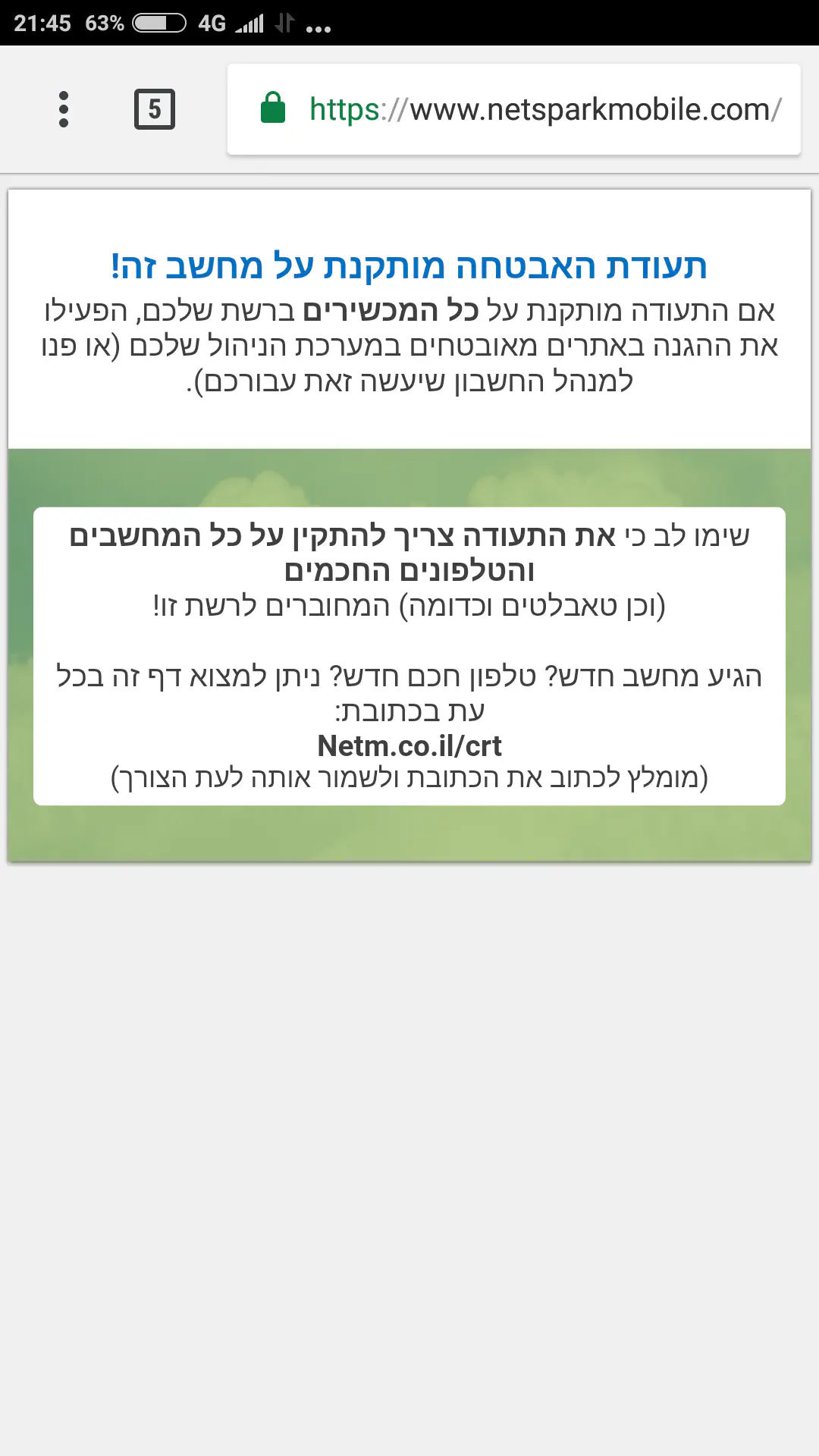Viewport: 819px width, 1456px height.
Task: Open the browser overflow menu
Action: [64, 109]
